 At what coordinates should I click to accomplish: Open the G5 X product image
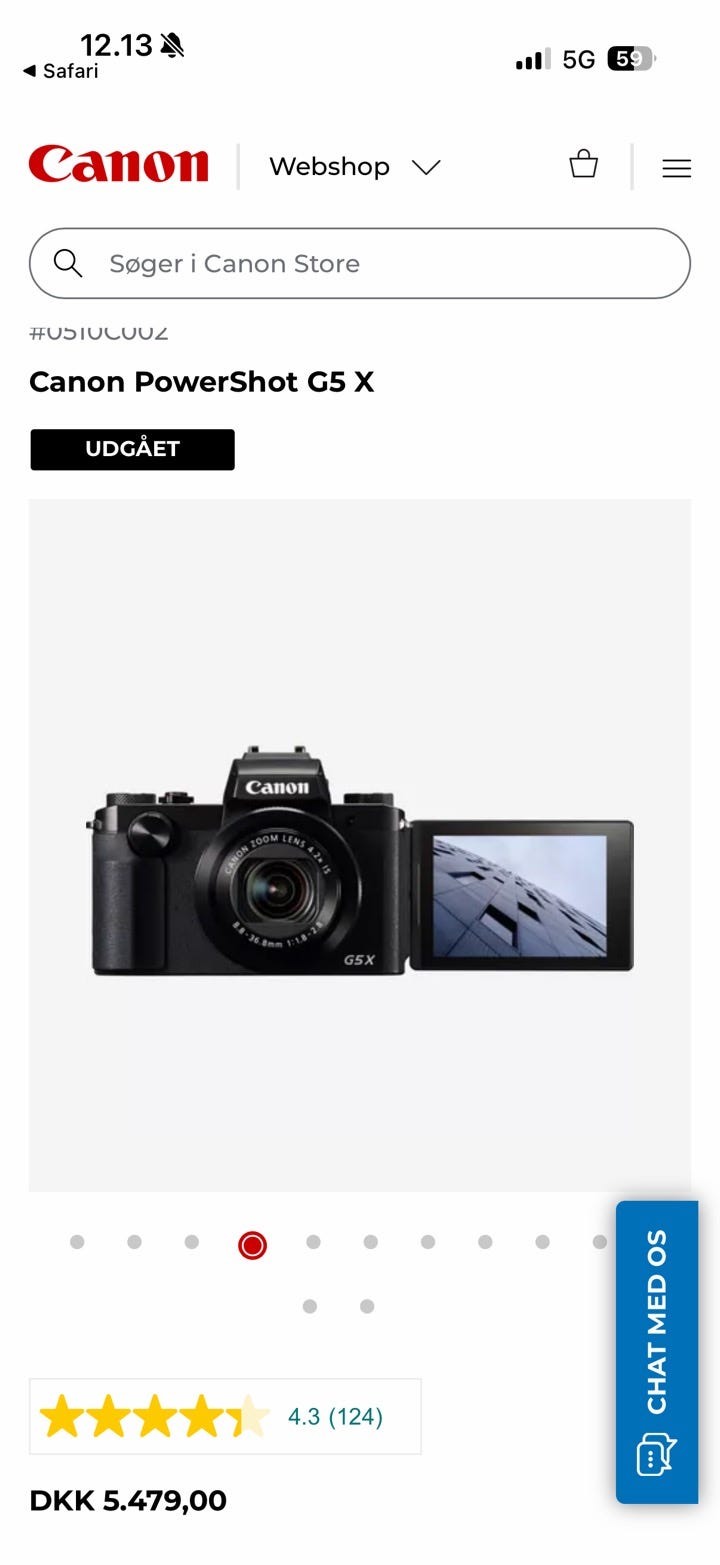click(360, 845)
